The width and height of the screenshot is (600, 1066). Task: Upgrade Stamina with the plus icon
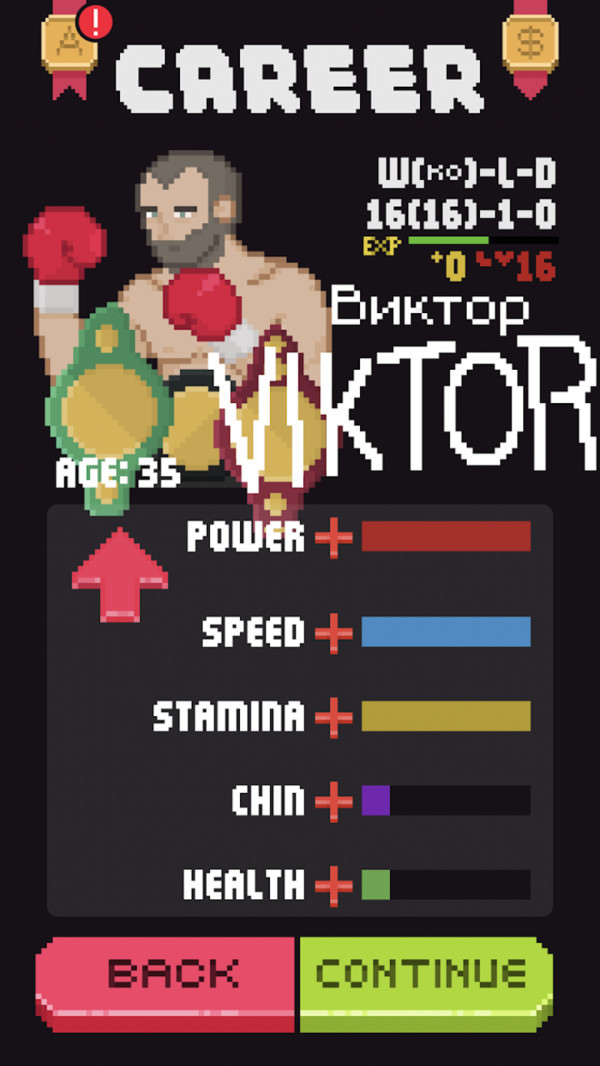[x=334, y=717]
